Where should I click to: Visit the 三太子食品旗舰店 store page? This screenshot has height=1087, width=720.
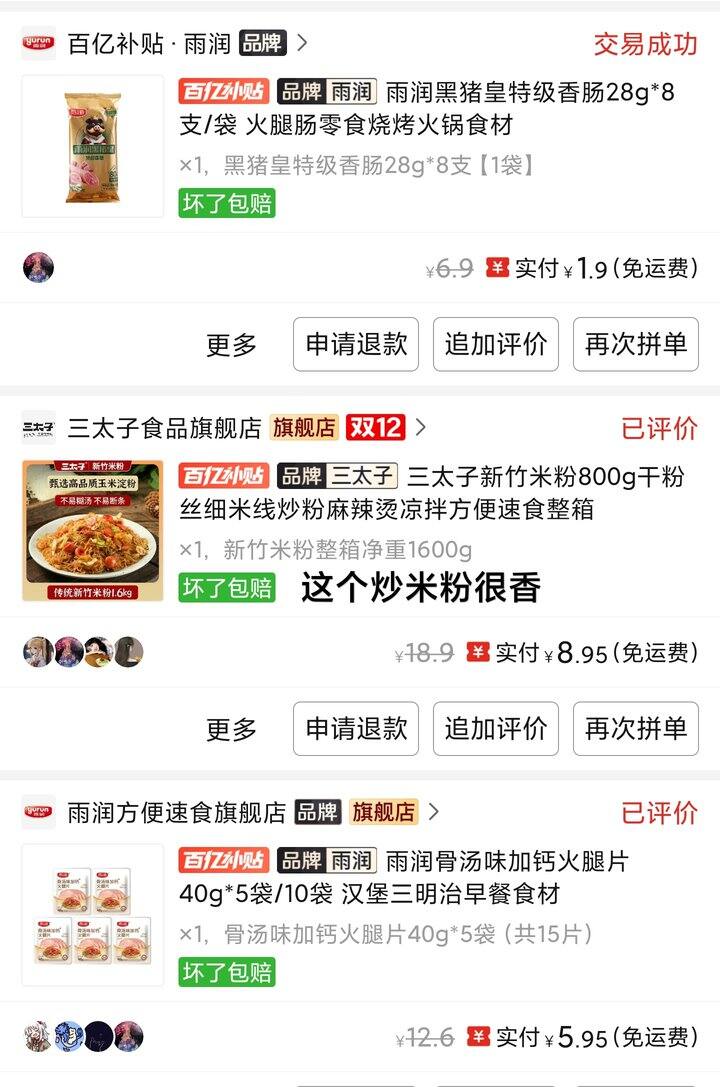[165, 428]
